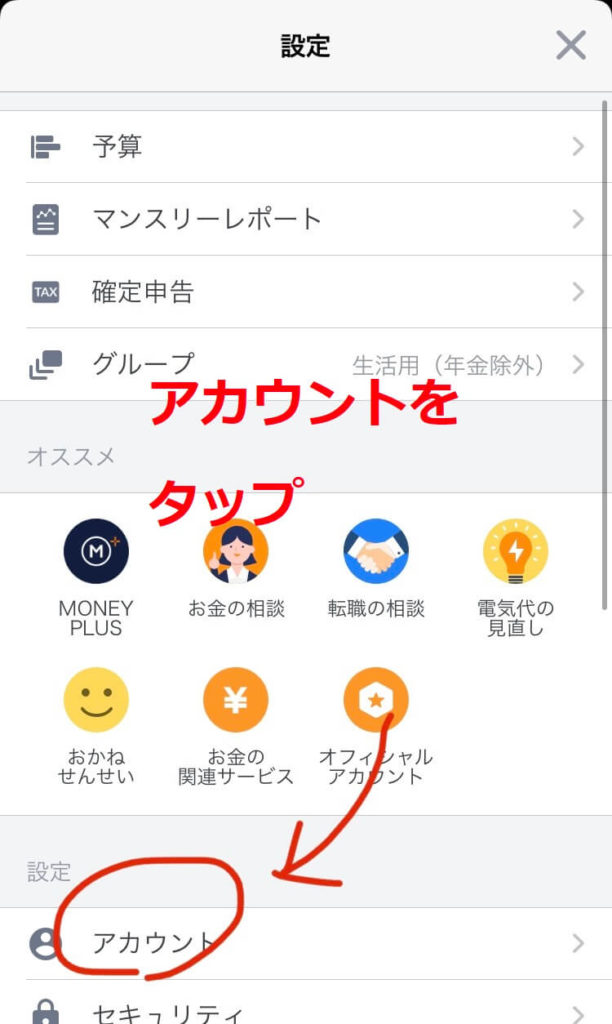Image resolution: width=612 pixels, height=1024 pixels.
Task: Open オフィシャルアカウント
Action: 376,700
